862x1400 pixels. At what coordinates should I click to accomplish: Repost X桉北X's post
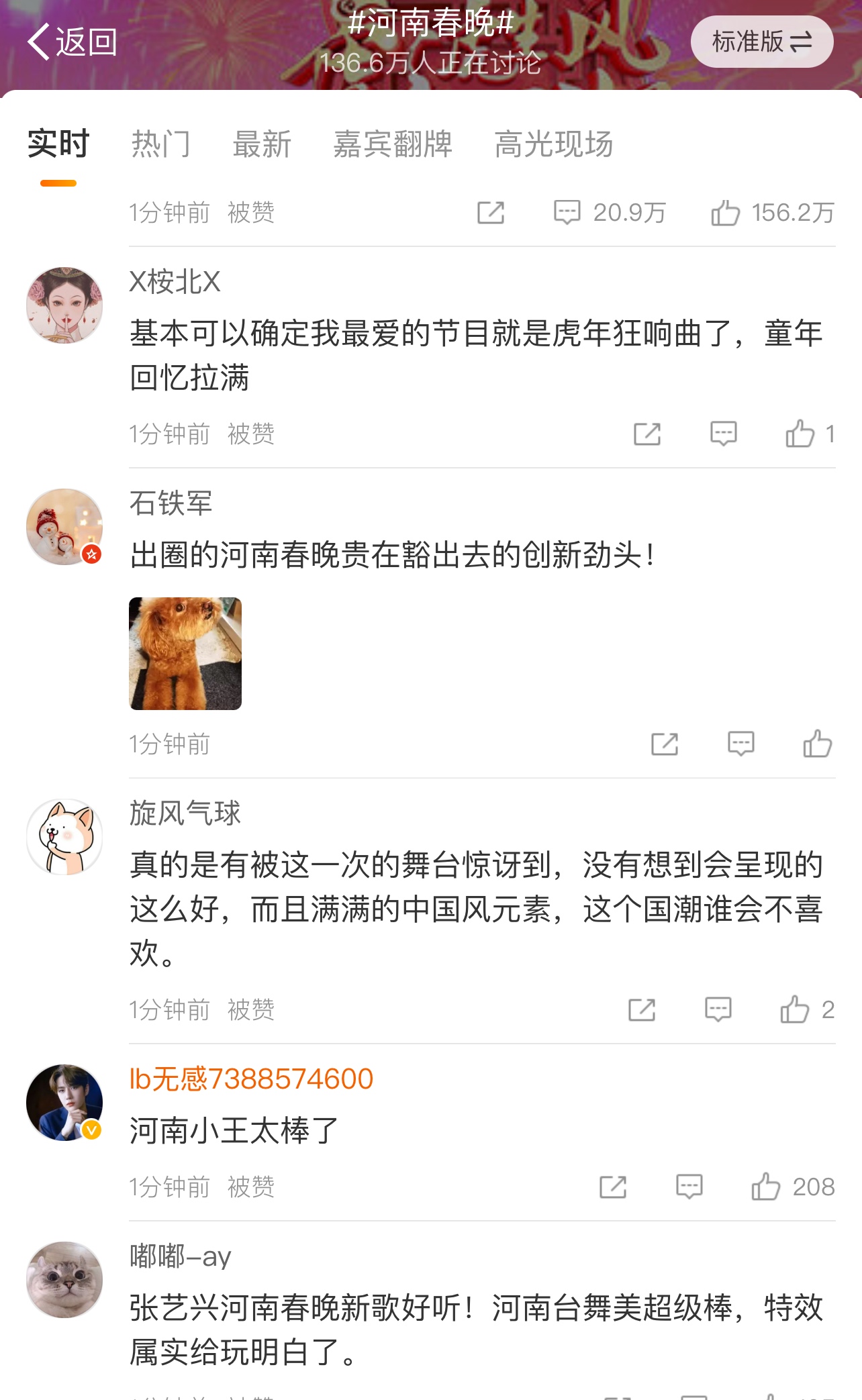tap(647, 434)
